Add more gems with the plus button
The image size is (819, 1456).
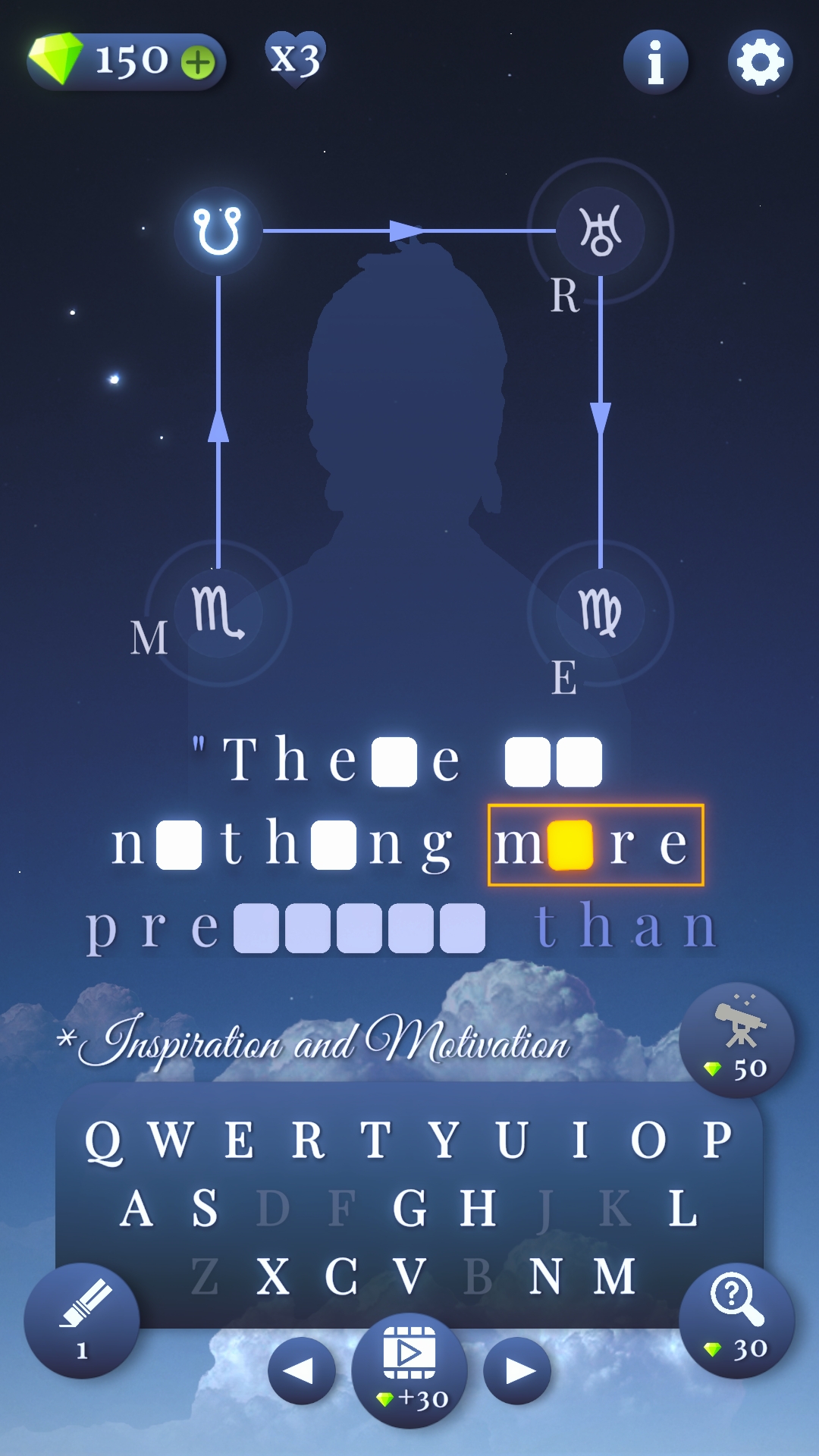[199, 62]
